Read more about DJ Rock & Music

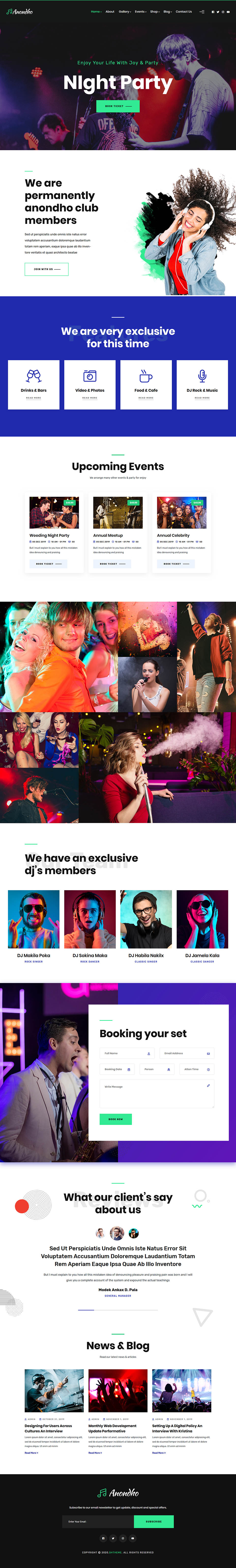pyautogui.click(x=202, y=397)
